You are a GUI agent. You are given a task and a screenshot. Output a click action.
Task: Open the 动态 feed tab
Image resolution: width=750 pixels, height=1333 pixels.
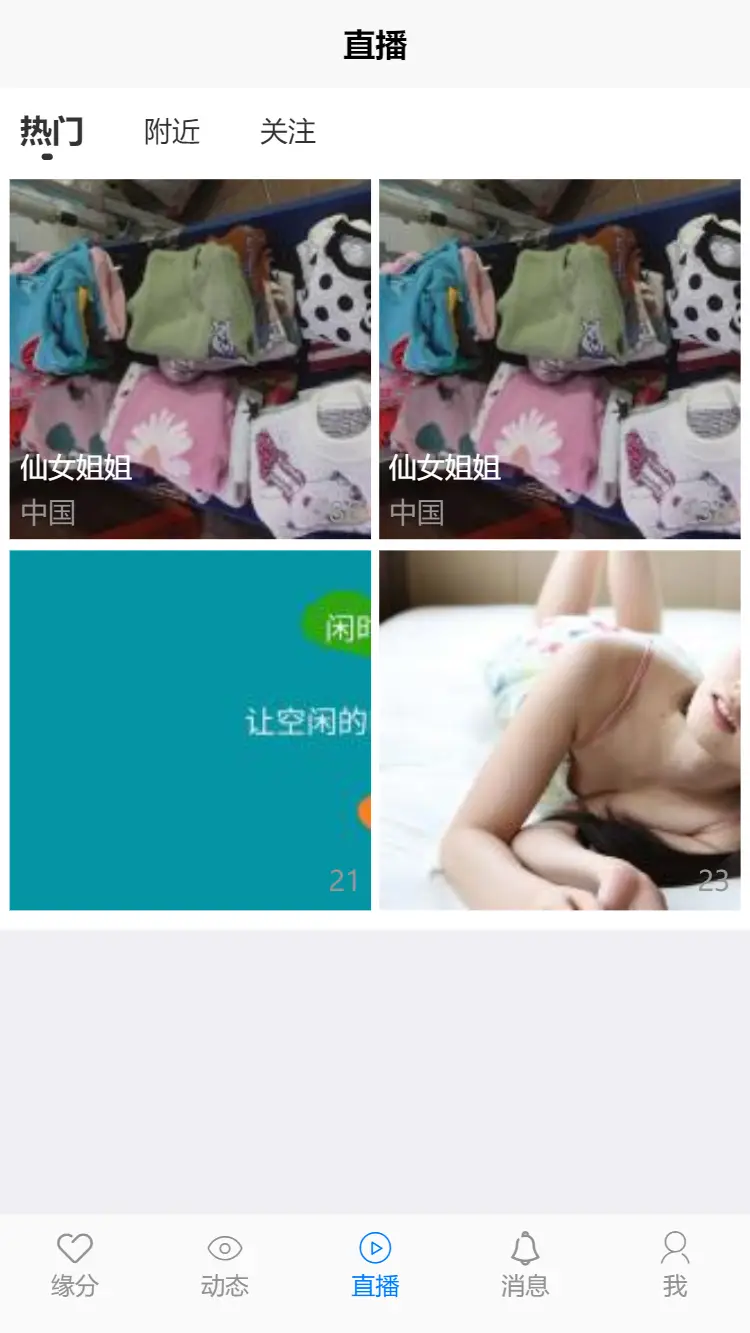225,1266
